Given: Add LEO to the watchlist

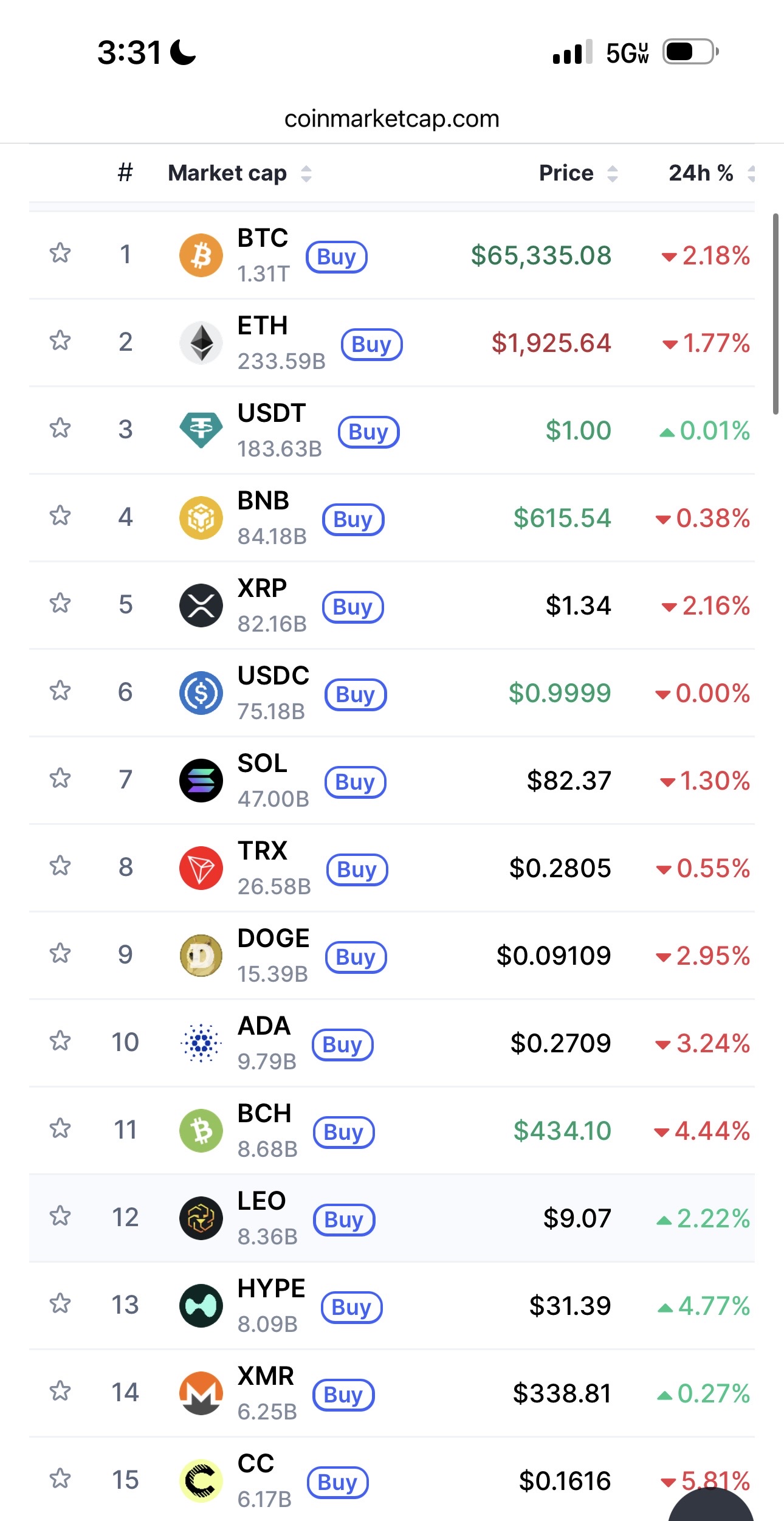Looking at the screenshot, I should (x=60, y=1216).
